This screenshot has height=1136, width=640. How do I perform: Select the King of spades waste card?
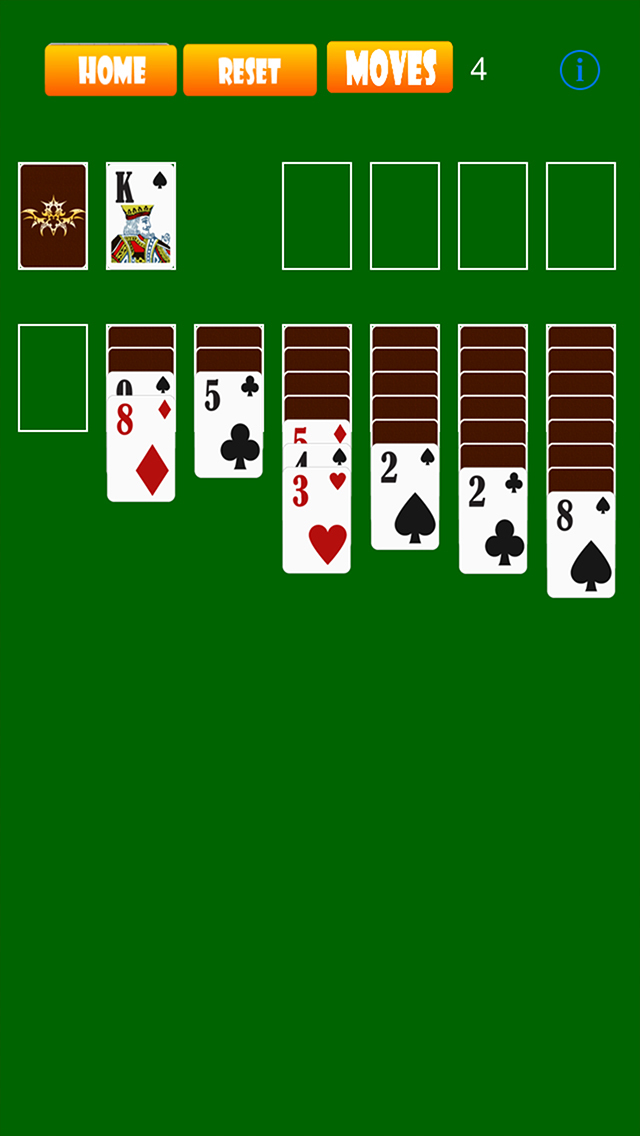(141, 216)
